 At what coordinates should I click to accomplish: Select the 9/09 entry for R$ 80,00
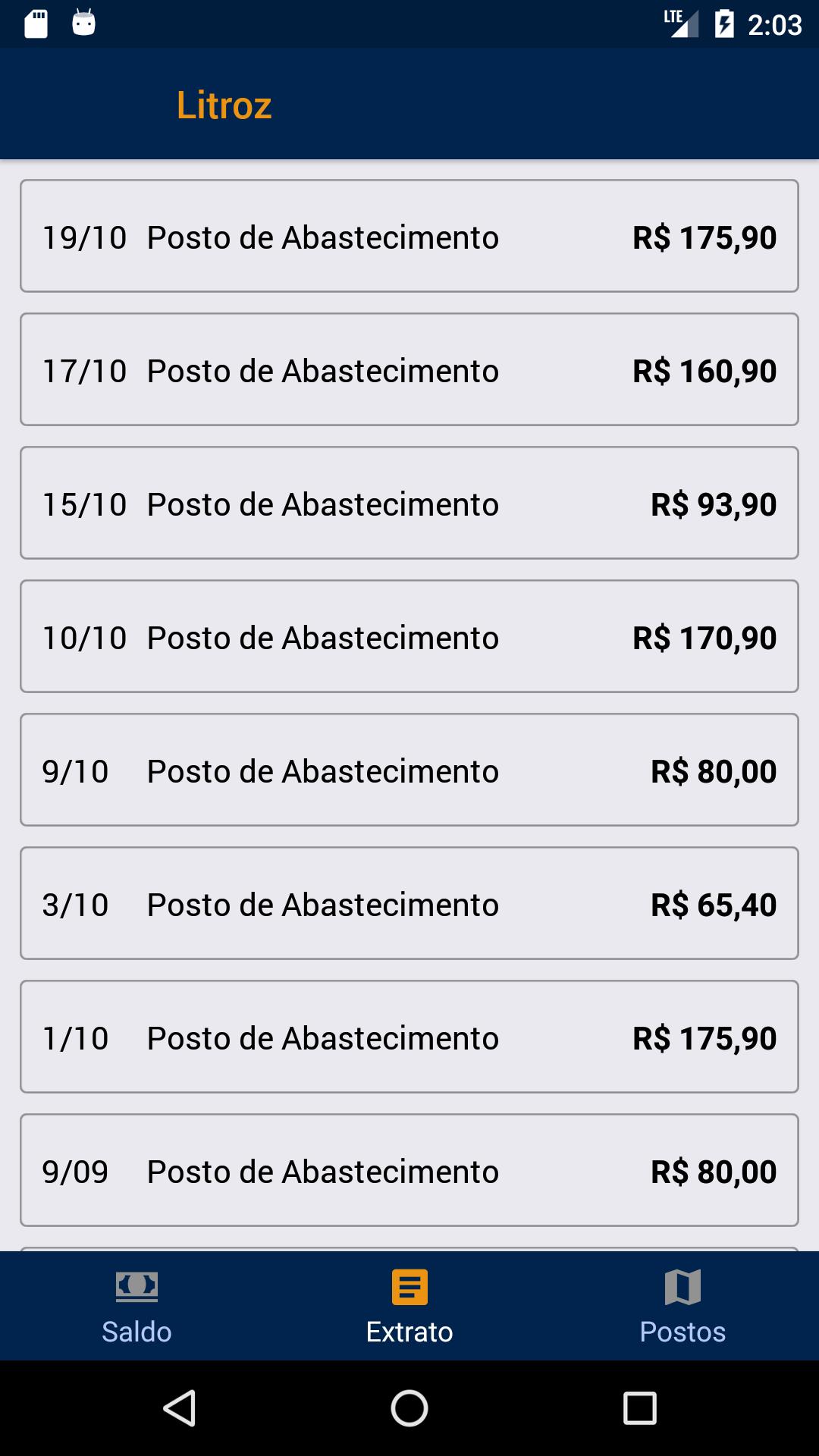[x=409, y=1170]
